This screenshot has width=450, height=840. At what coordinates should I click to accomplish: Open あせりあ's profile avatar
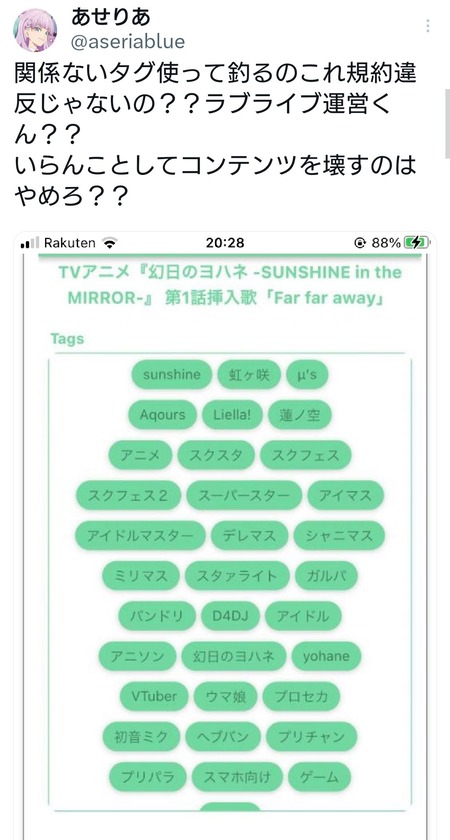click(x=35, y=29)
